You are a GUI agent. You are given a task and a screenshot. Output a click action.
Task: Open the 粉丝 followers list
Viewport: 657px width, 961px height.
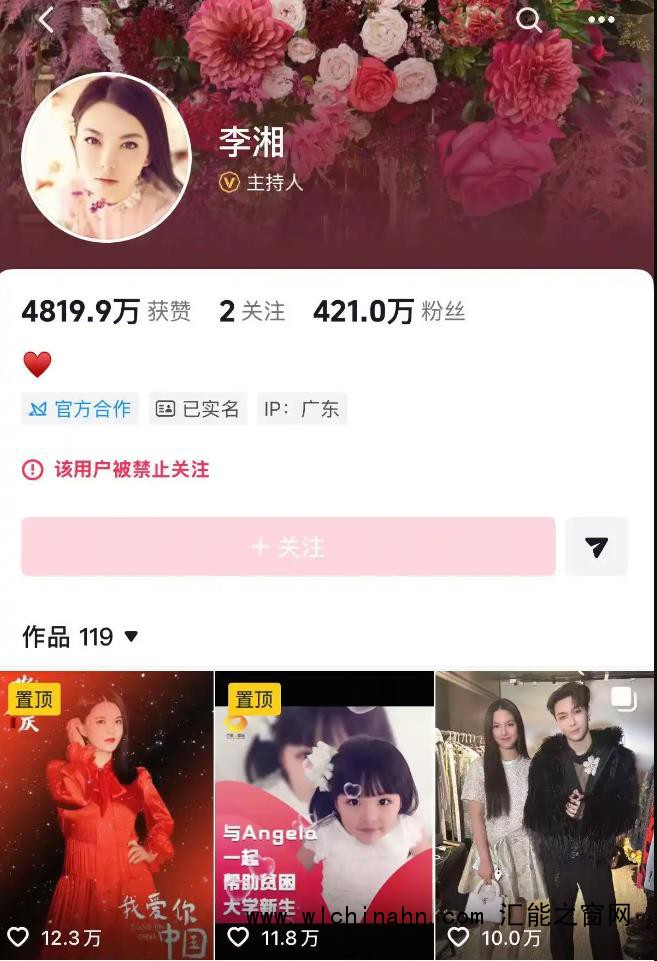coord(389,312)
